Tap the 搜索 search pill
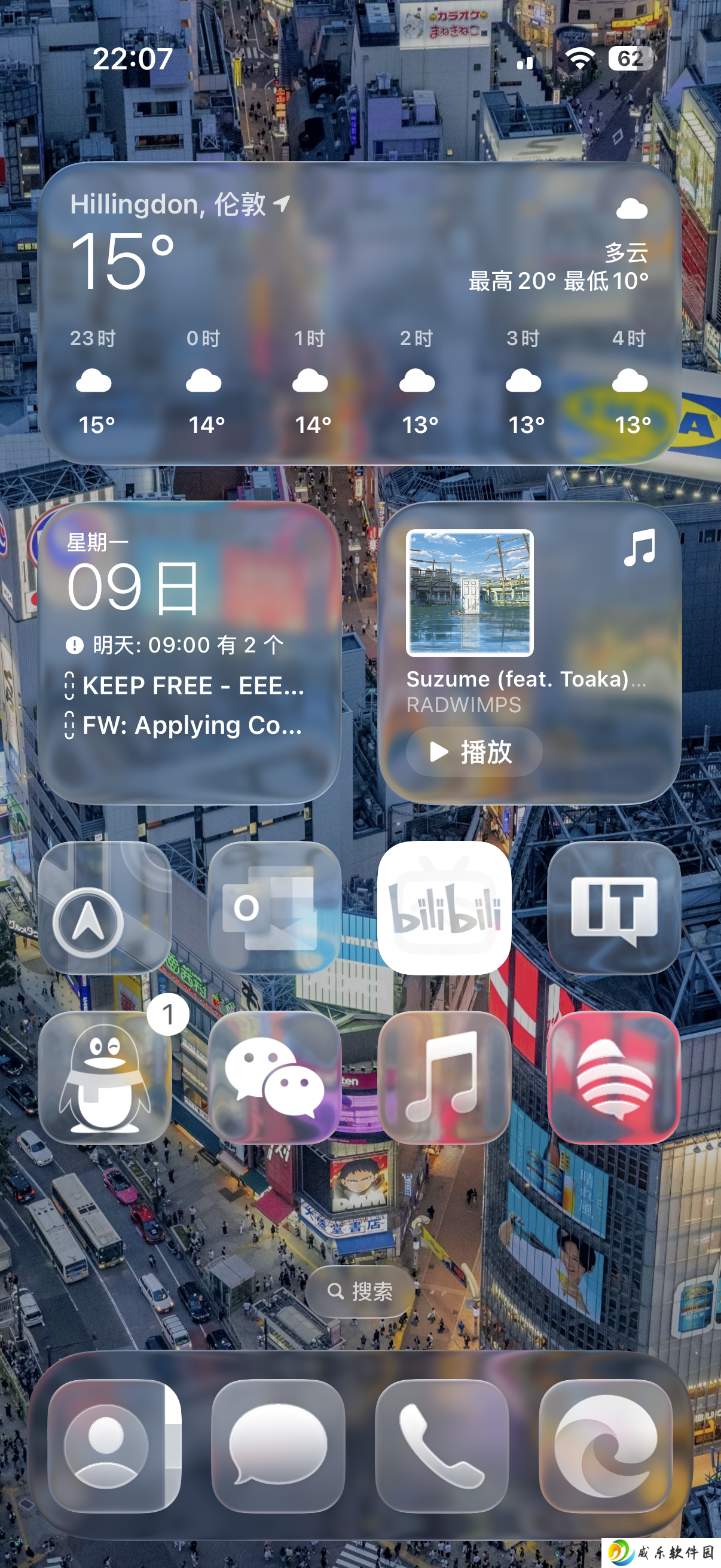This screenshot has width=721, height=1568. click(360, 1291)
